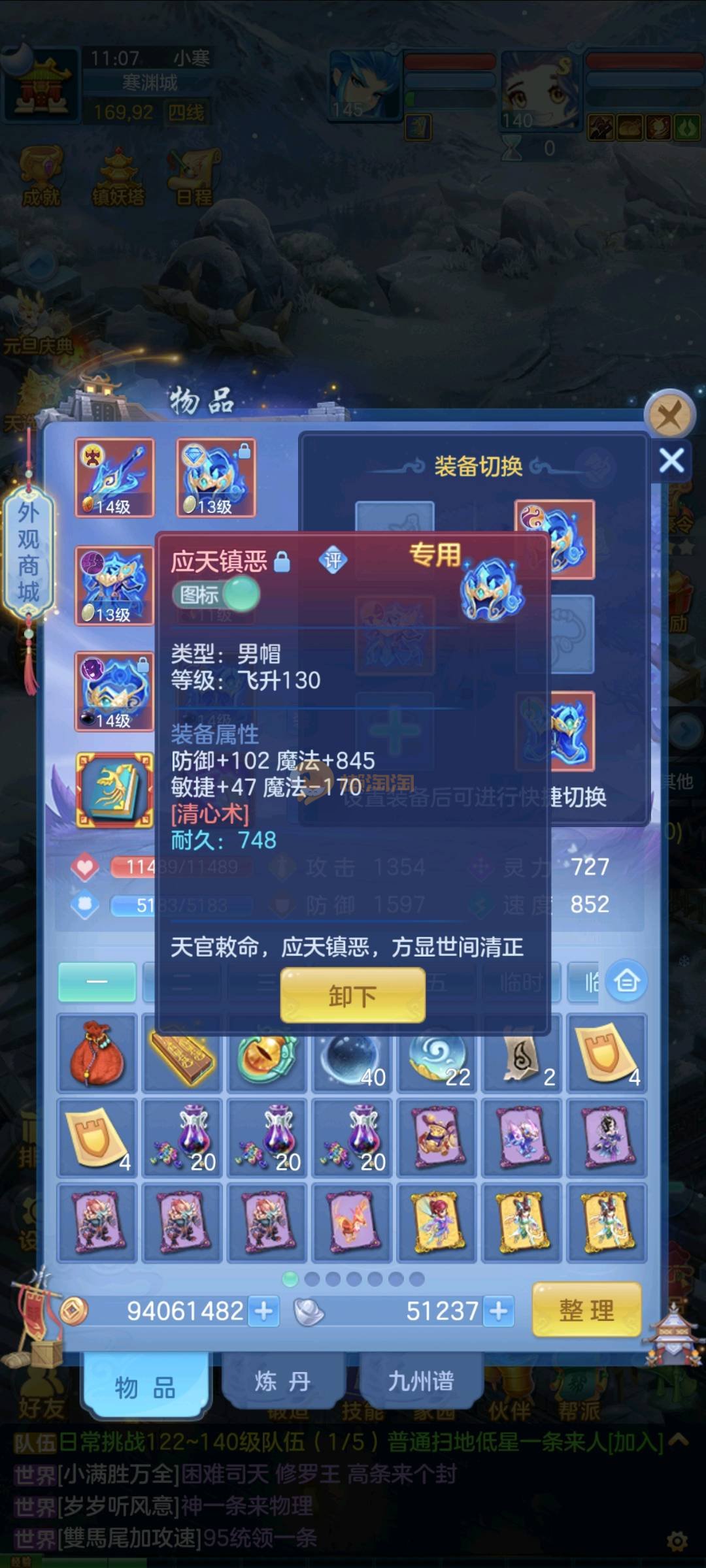Viewport: 706px width, 1568px height.
Task: Tap 整理 to sort the inventory
Action: tap(586, 1310)
